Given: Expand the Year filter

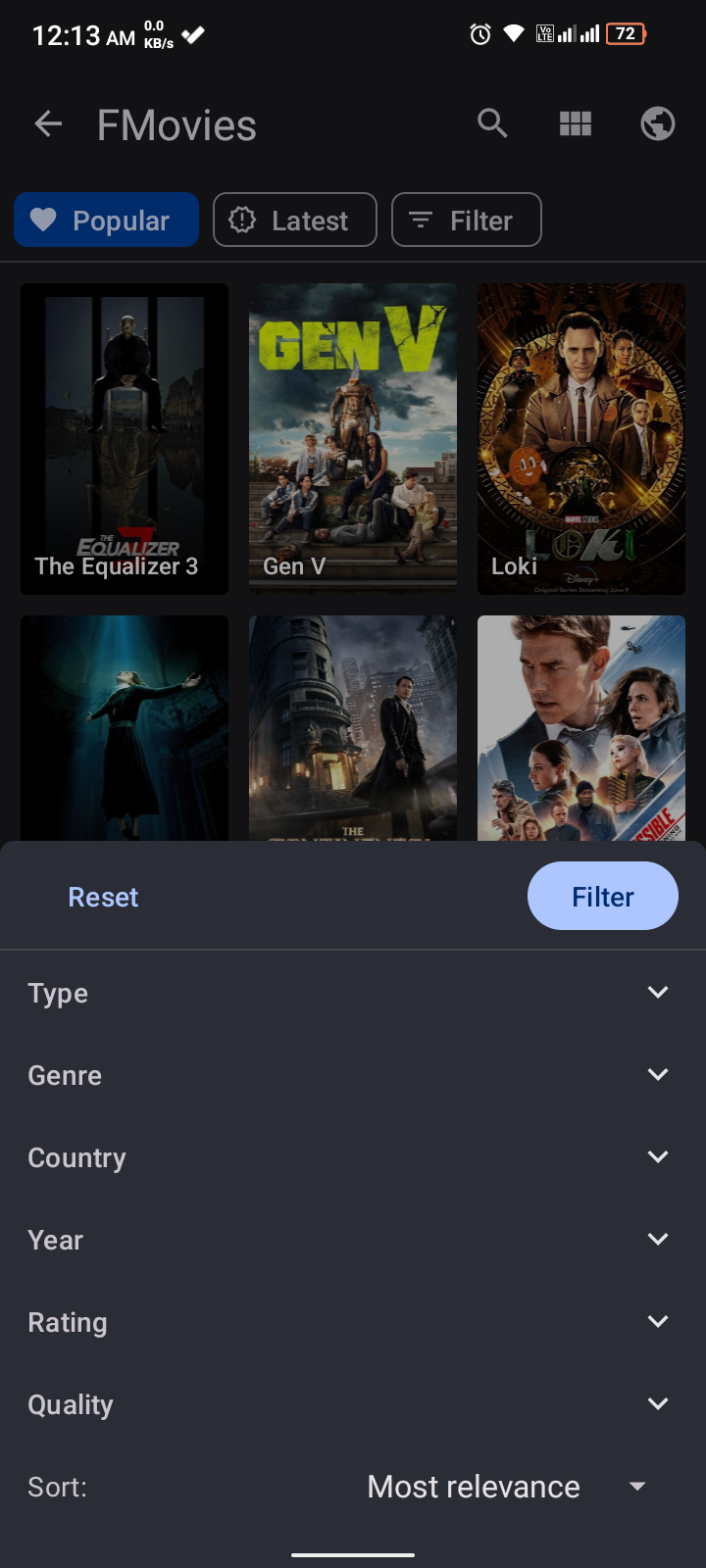Looking at the screenshot, I should click(x=353, y=1240).
